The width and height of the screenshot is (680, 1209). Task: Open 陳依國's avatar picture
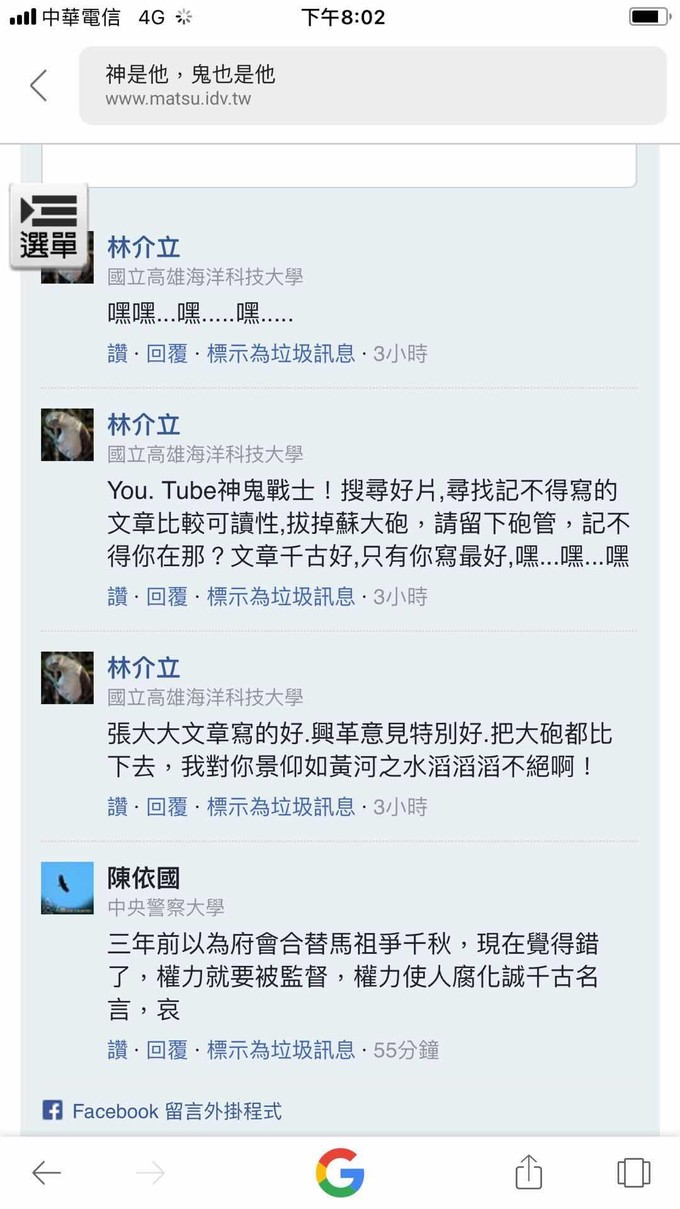tap(67, 888)
